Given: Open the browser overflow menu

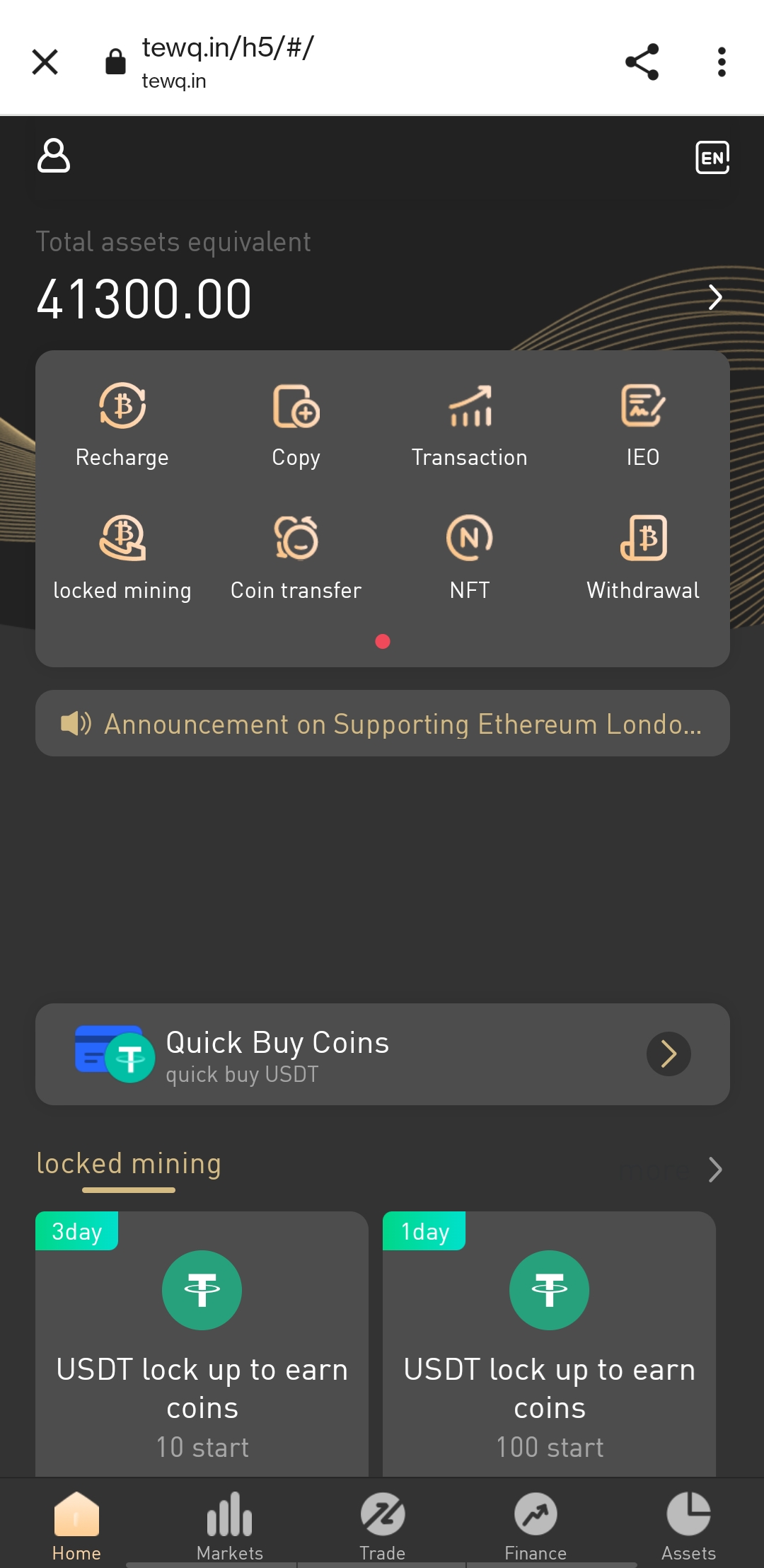Looking at the screenshot, I should [x=722, y=62].
